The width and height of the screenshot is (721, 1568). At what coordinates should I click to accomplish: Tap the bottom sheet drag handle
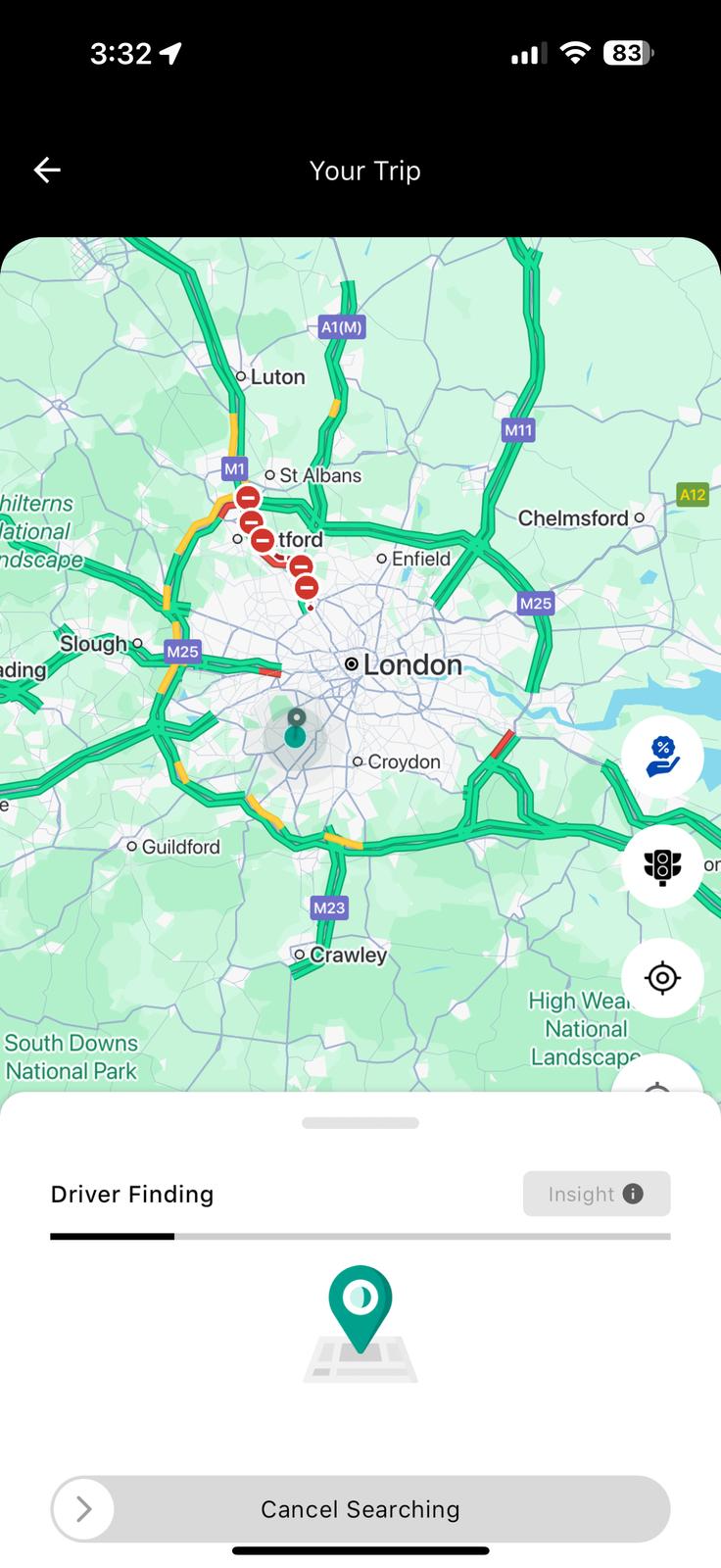click(x=360, y=1123)
